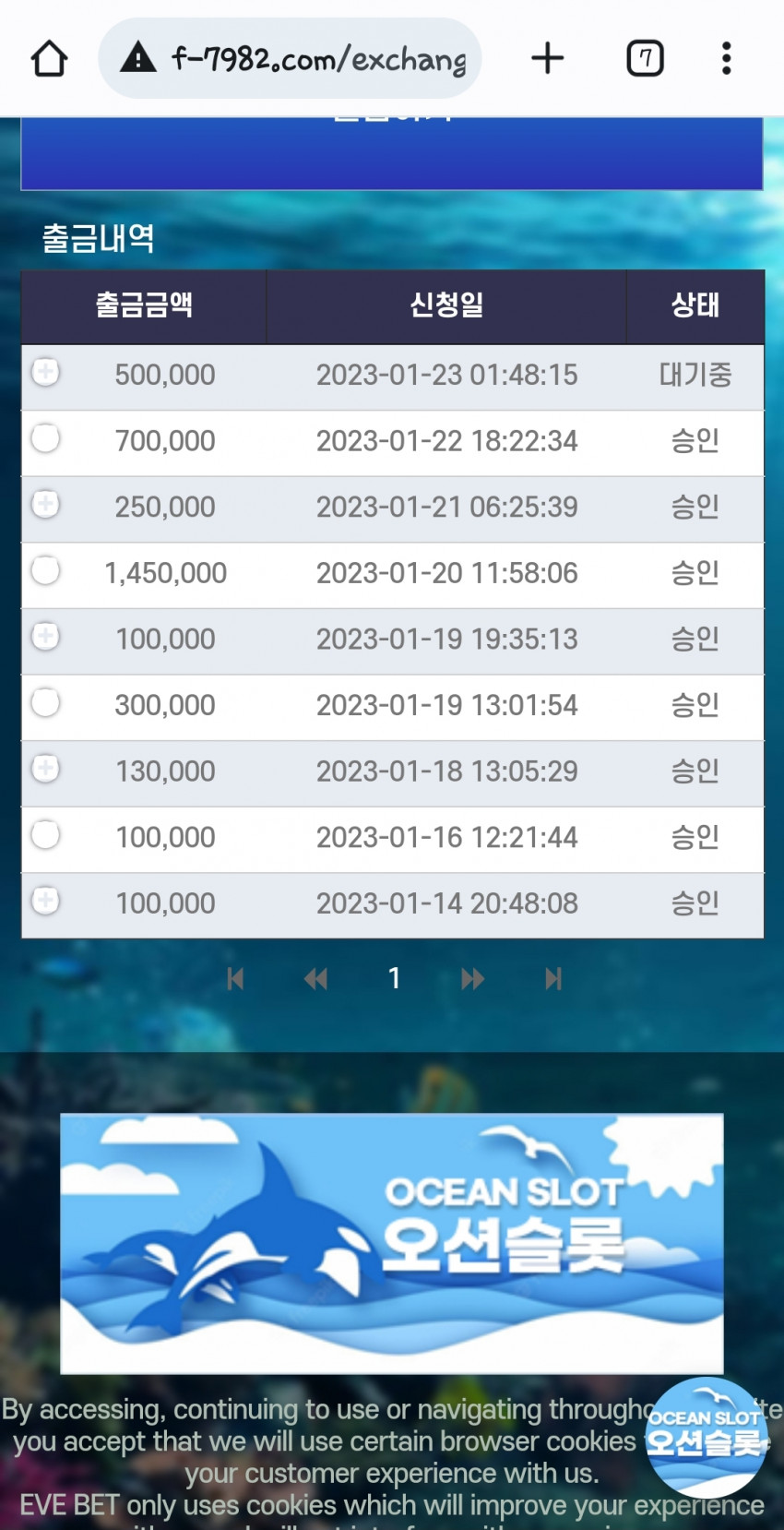Expand the 300,000 withdrawal row
Viewport: 784px width, 1530px height.
(45, 702)
